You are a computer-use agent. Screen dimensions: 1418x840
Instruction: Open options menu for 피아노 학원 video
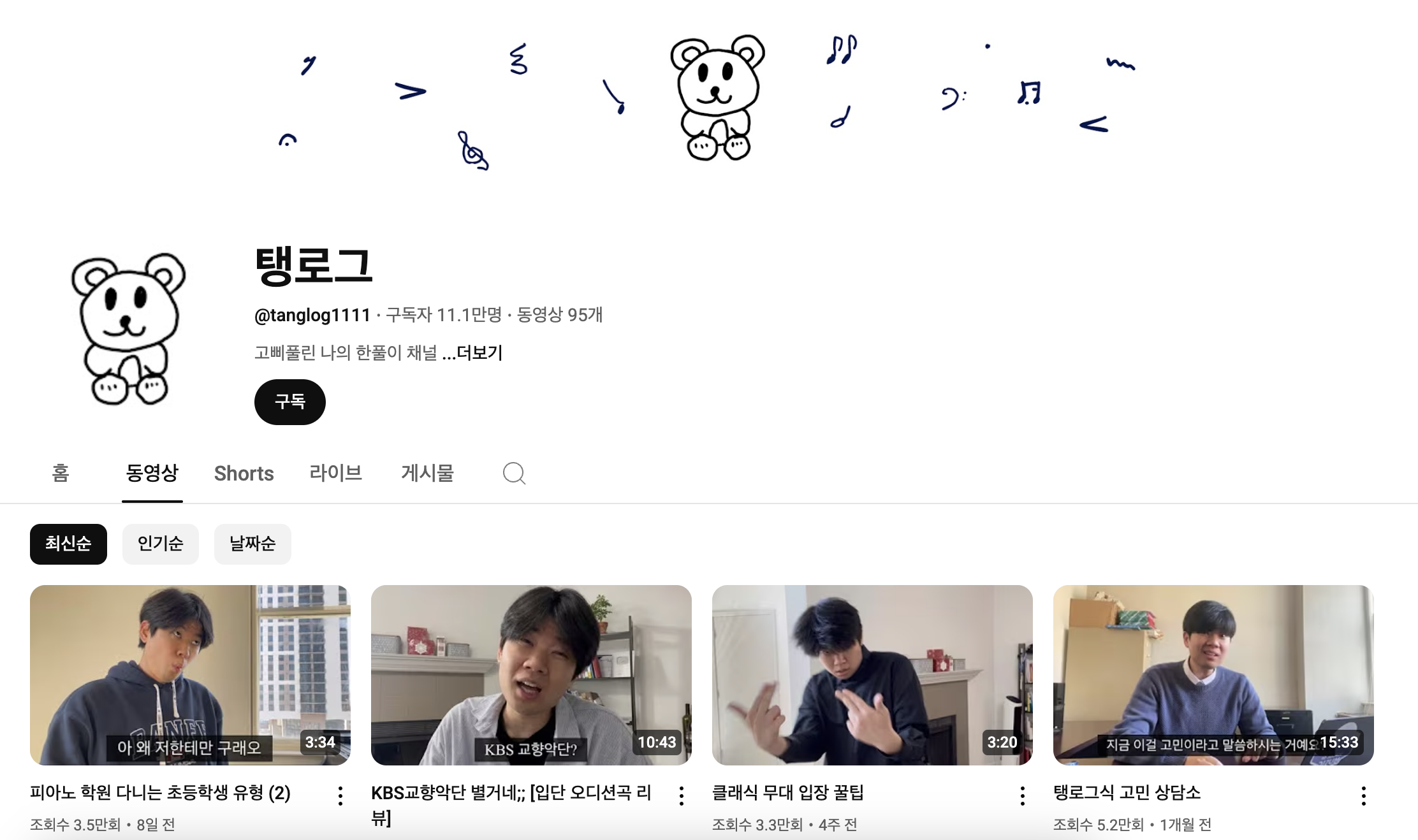(x=340, y=795)
